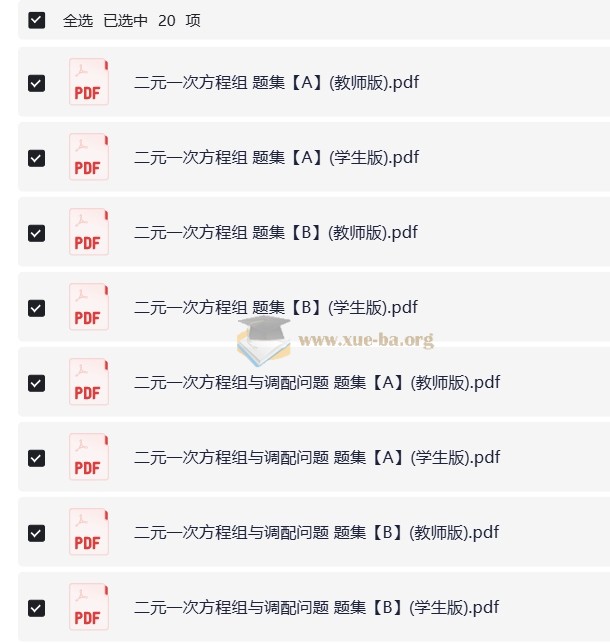The height and width of the screenshot is (643, 610).
Task: Open 二元一次方程组与调配问题 题集【A】(学生版).pdf
Action: [x=317, y=457]
